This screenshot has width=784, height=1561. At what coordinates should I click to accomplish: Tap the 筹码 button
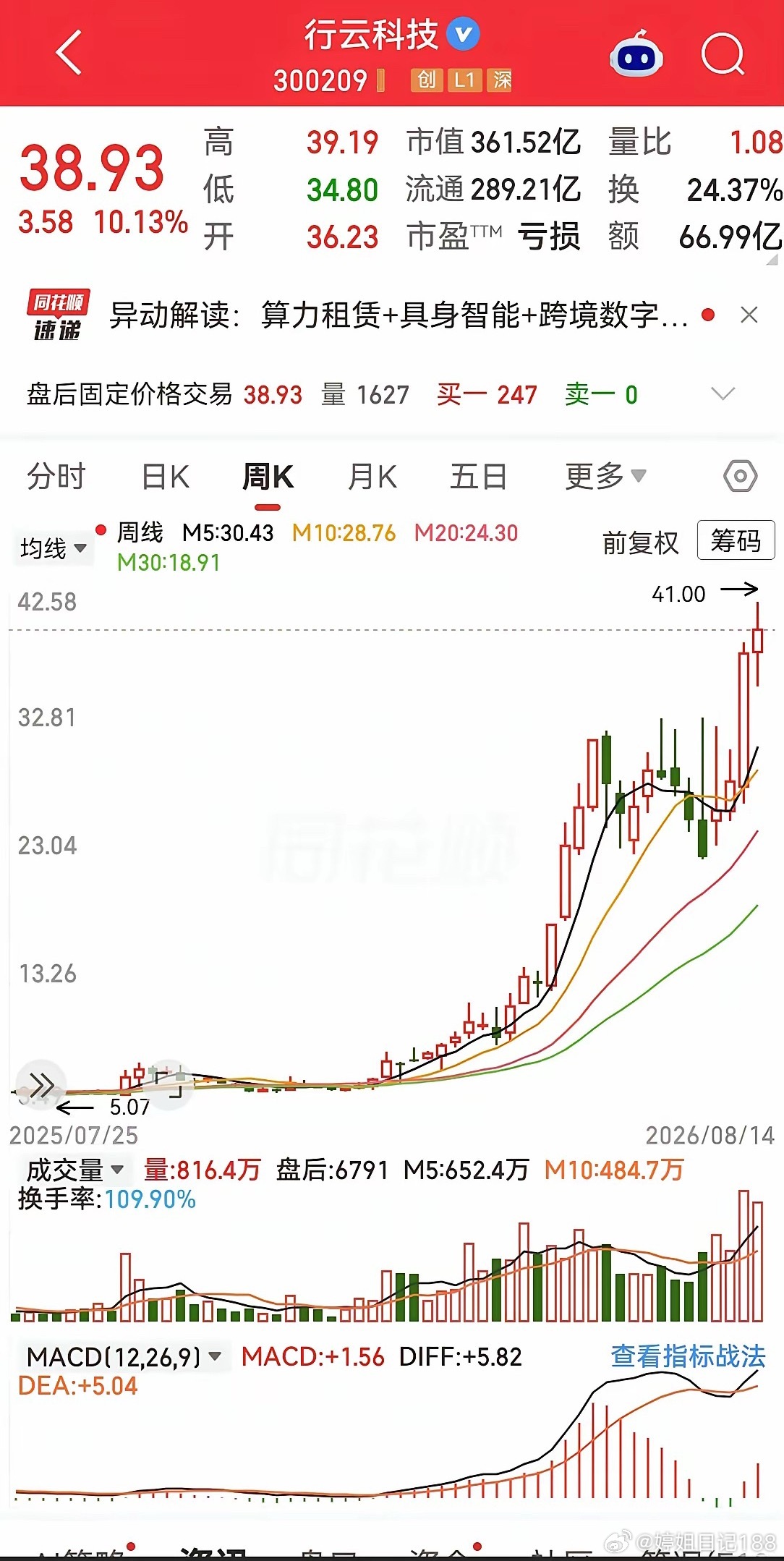(x=736, y=540)
